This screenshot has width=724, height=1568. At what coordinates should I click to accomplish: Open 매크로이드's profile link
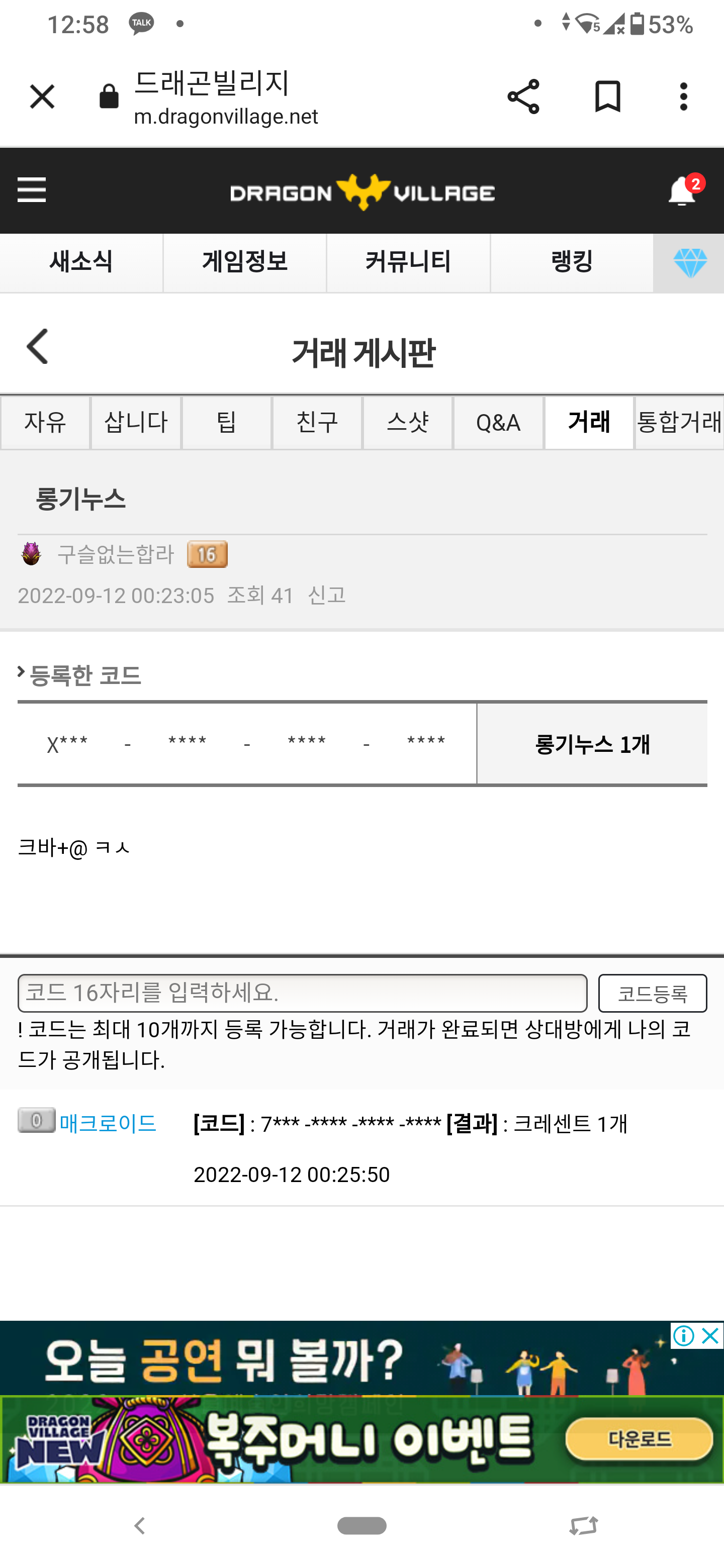[108, 1123]
